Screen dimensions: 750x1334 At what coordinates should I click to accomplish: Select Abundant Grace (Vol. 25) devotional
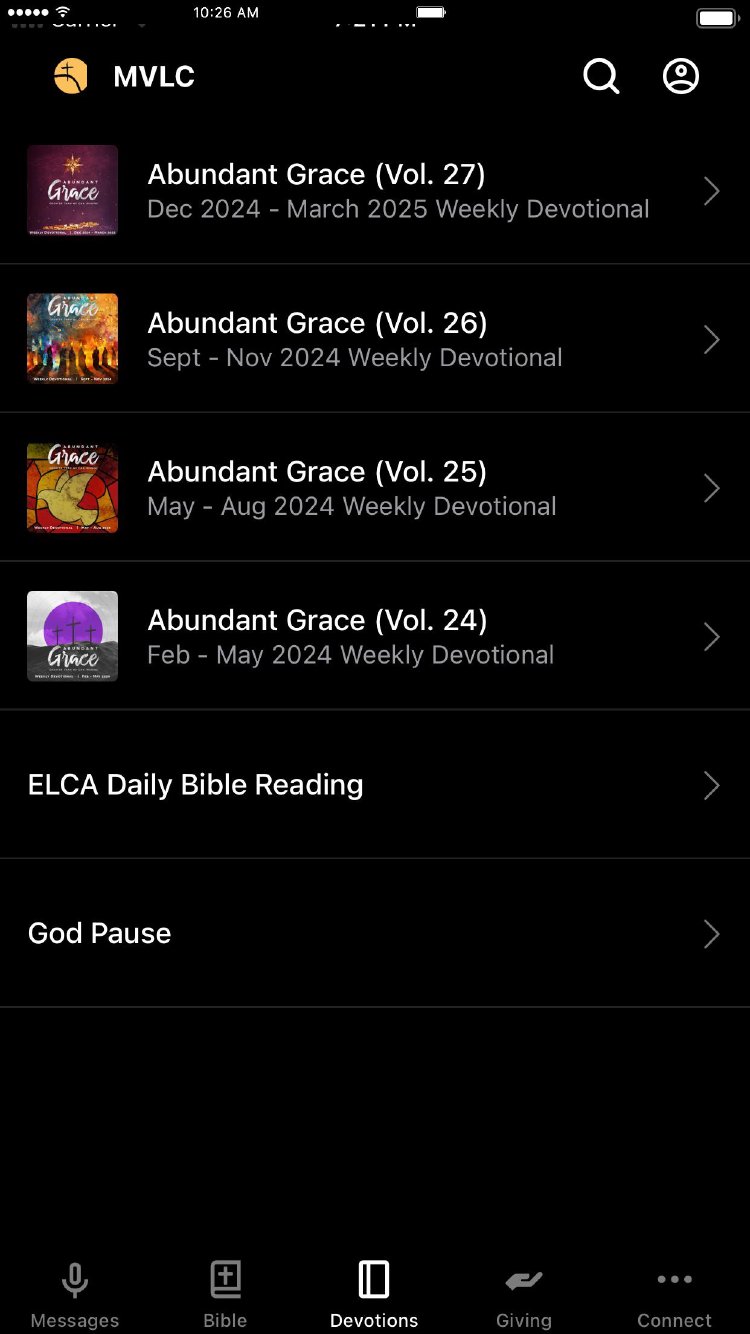click(375, 488)
